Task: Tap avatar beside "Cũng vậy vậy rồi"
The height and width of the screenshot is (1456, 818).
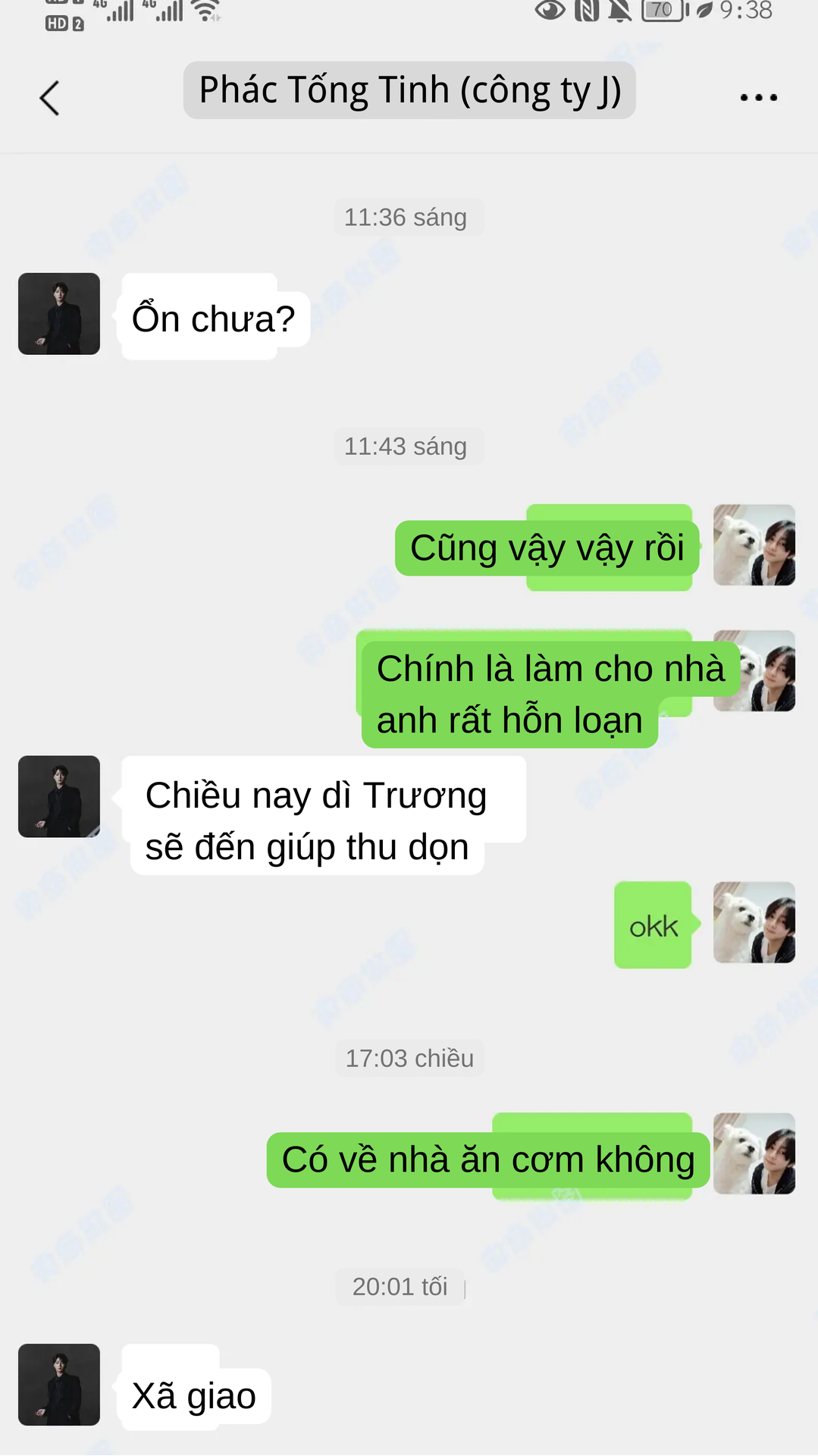Action: pos(754,545)
